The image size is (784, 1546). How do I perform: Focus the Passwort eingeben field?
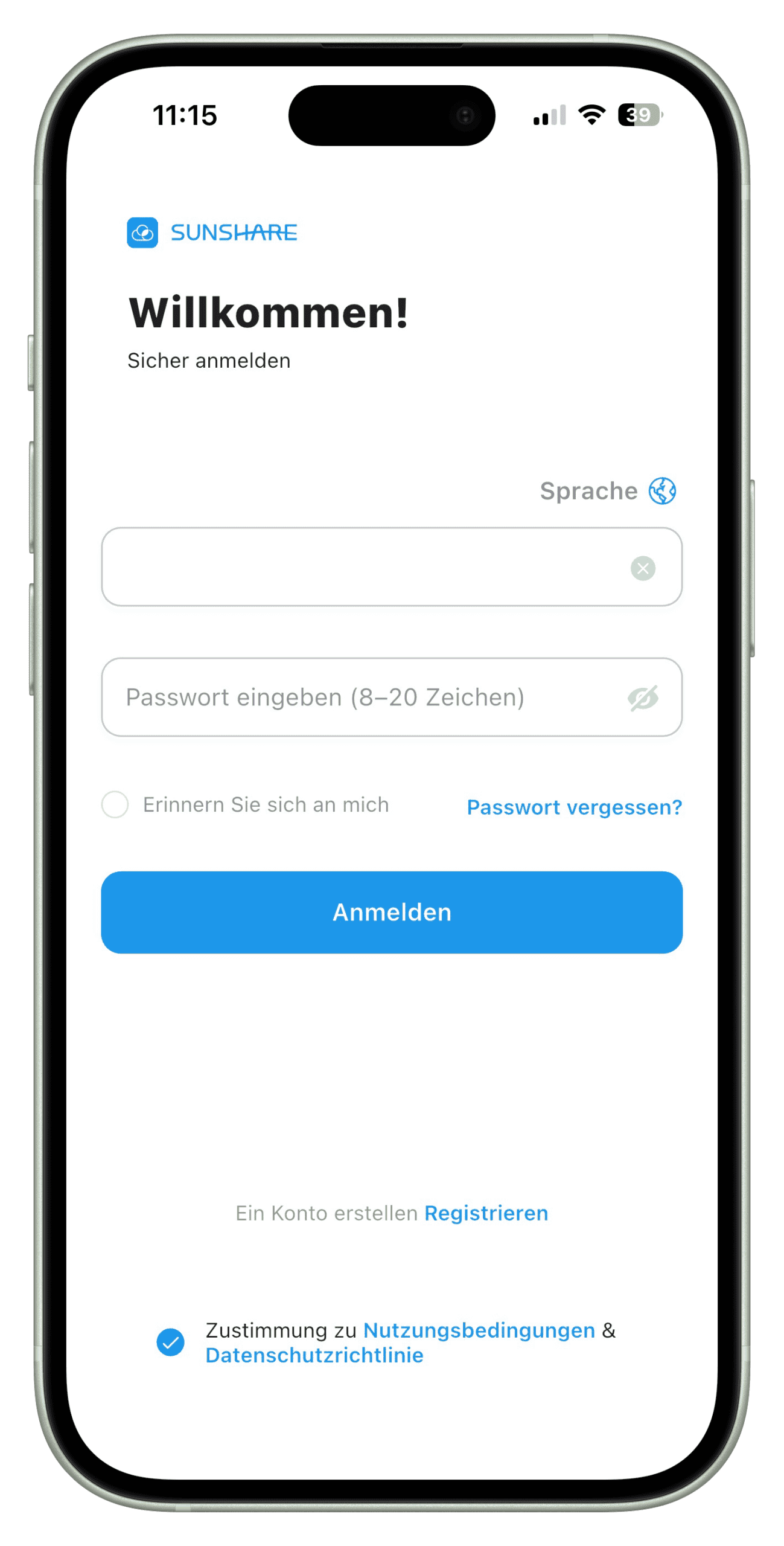click(362, 697)
